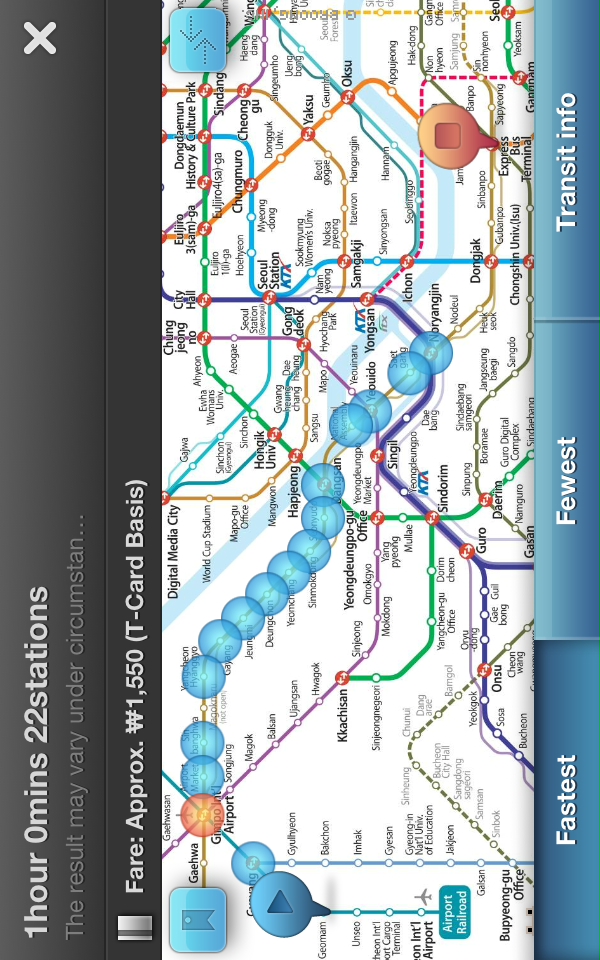This screenshot has height=960, width=600.
Task: Switch to the Fastest route tab
Action: pyautogui.click(x=567, y=800)
